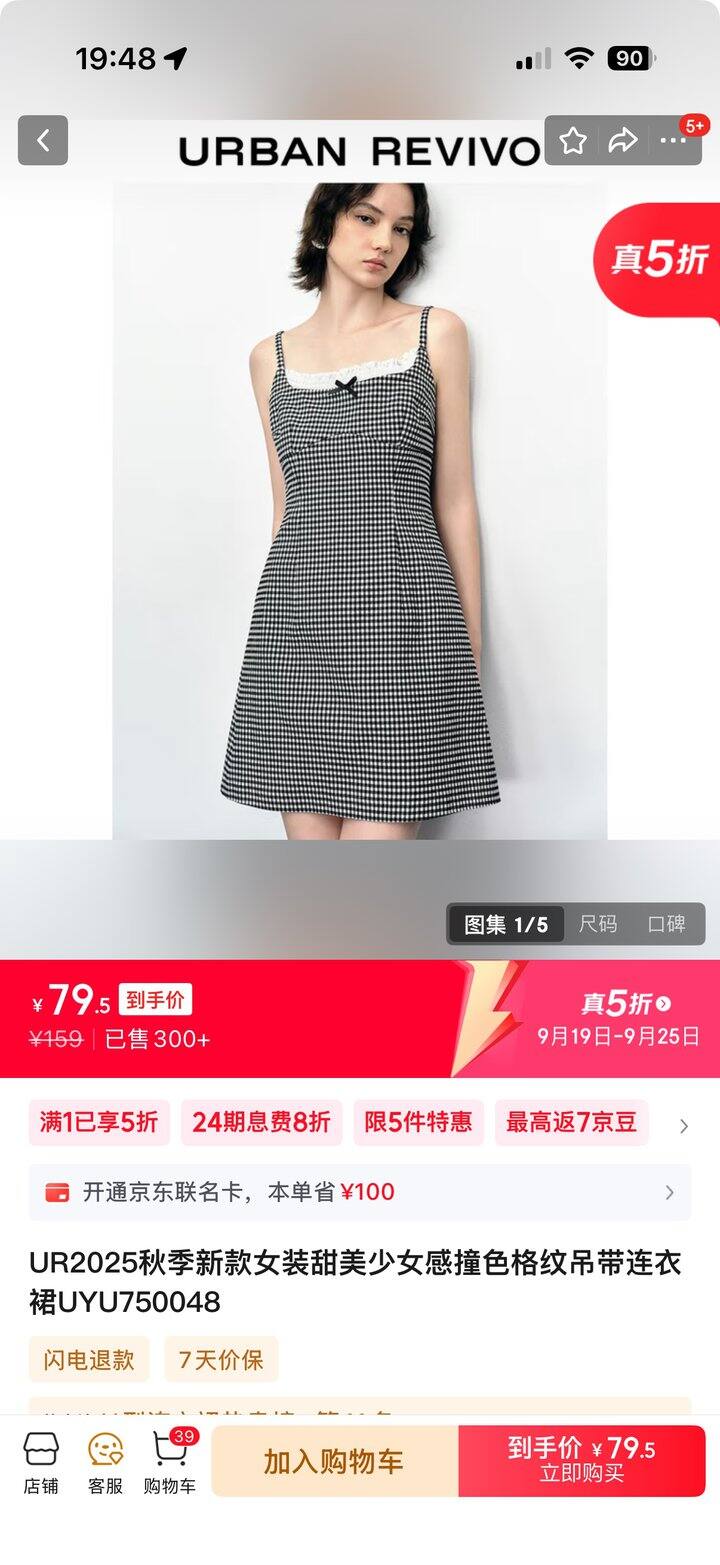Tap 加入购物车 to add to cart
Image resolution: width=720 pixels, height=1565 pixels.
tap(334, 1461)
